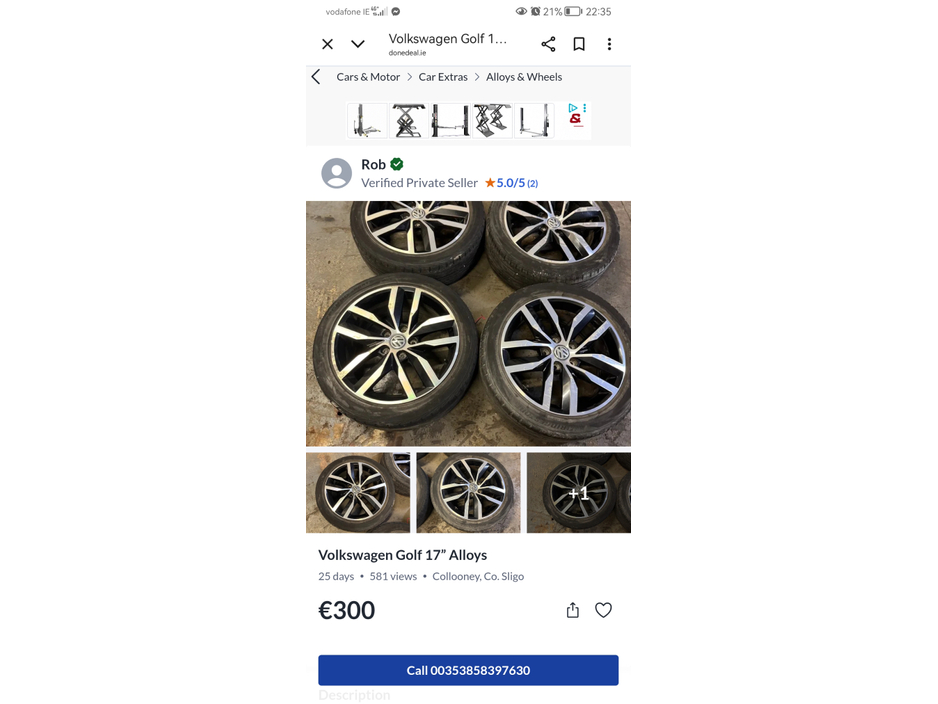Save this ad with the heart icon

(x=603, y=610)
